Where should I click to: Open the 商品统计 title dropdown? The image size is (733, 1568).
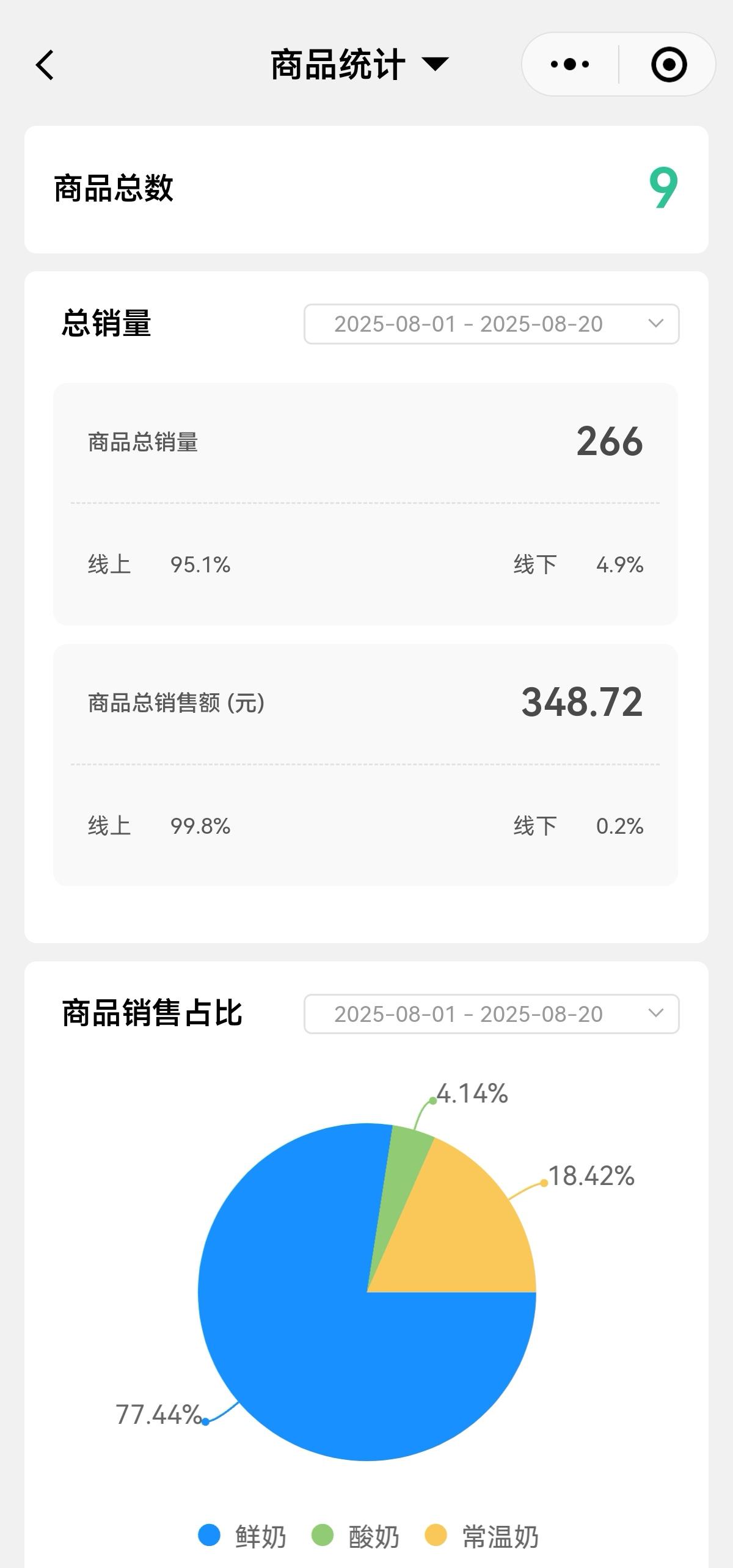[x=359, y=65]
